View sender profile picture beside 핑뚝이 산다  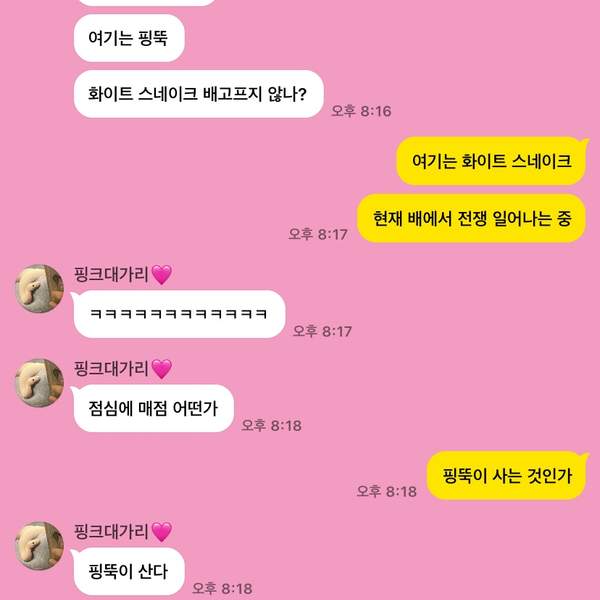[x=39, y=545]
